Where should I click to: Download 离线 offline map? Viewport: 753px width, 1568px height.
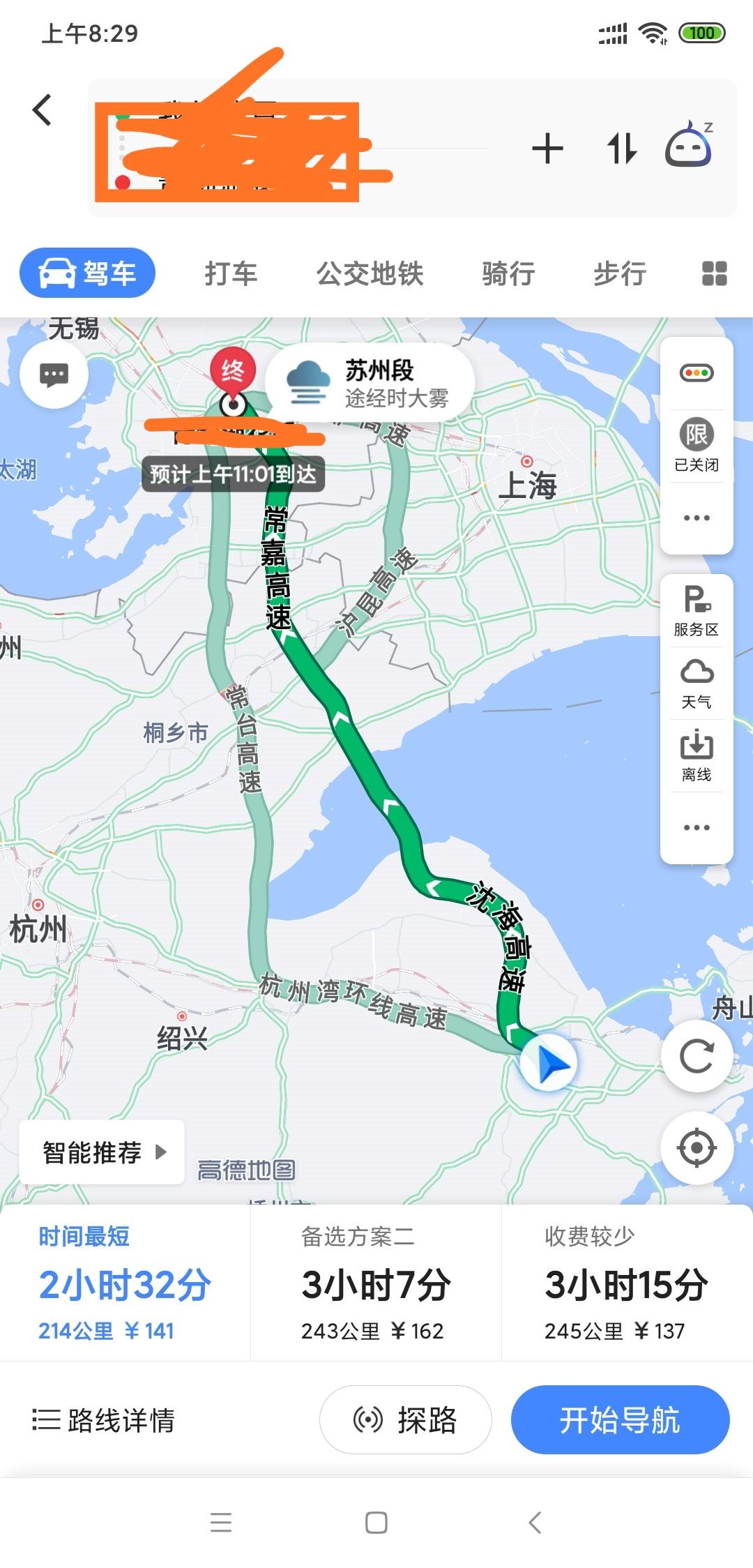[x=696, y=756]
